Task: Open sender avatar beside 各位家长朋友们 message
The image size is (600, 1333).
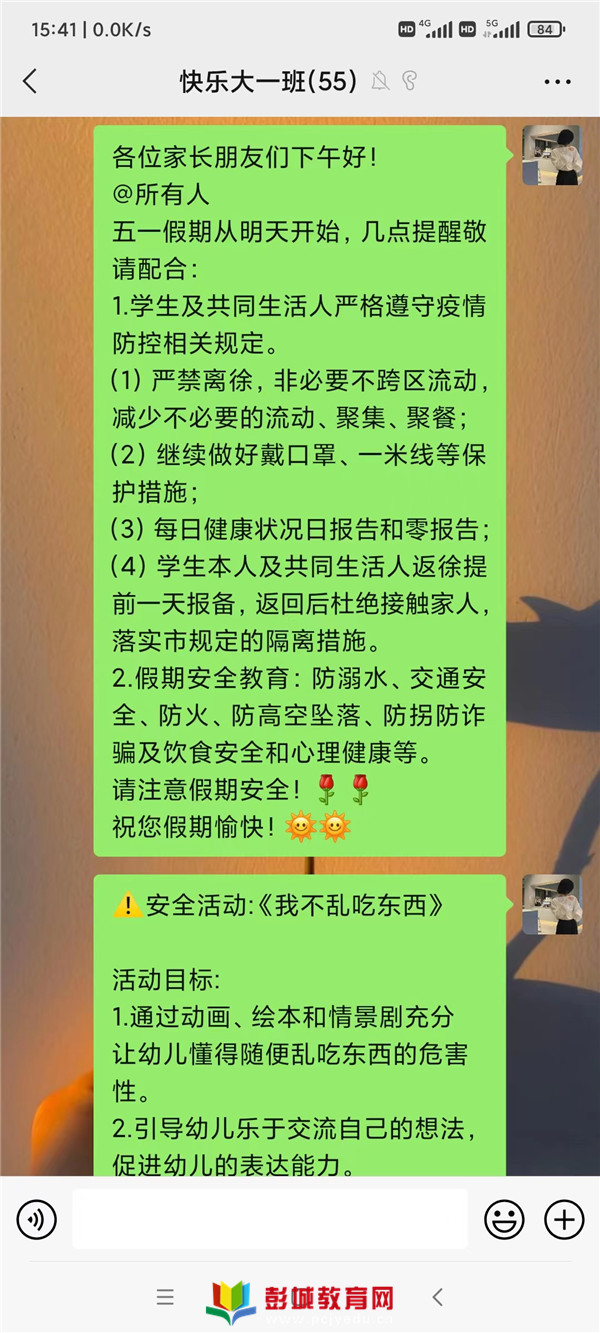Action: tap(552, 156)
